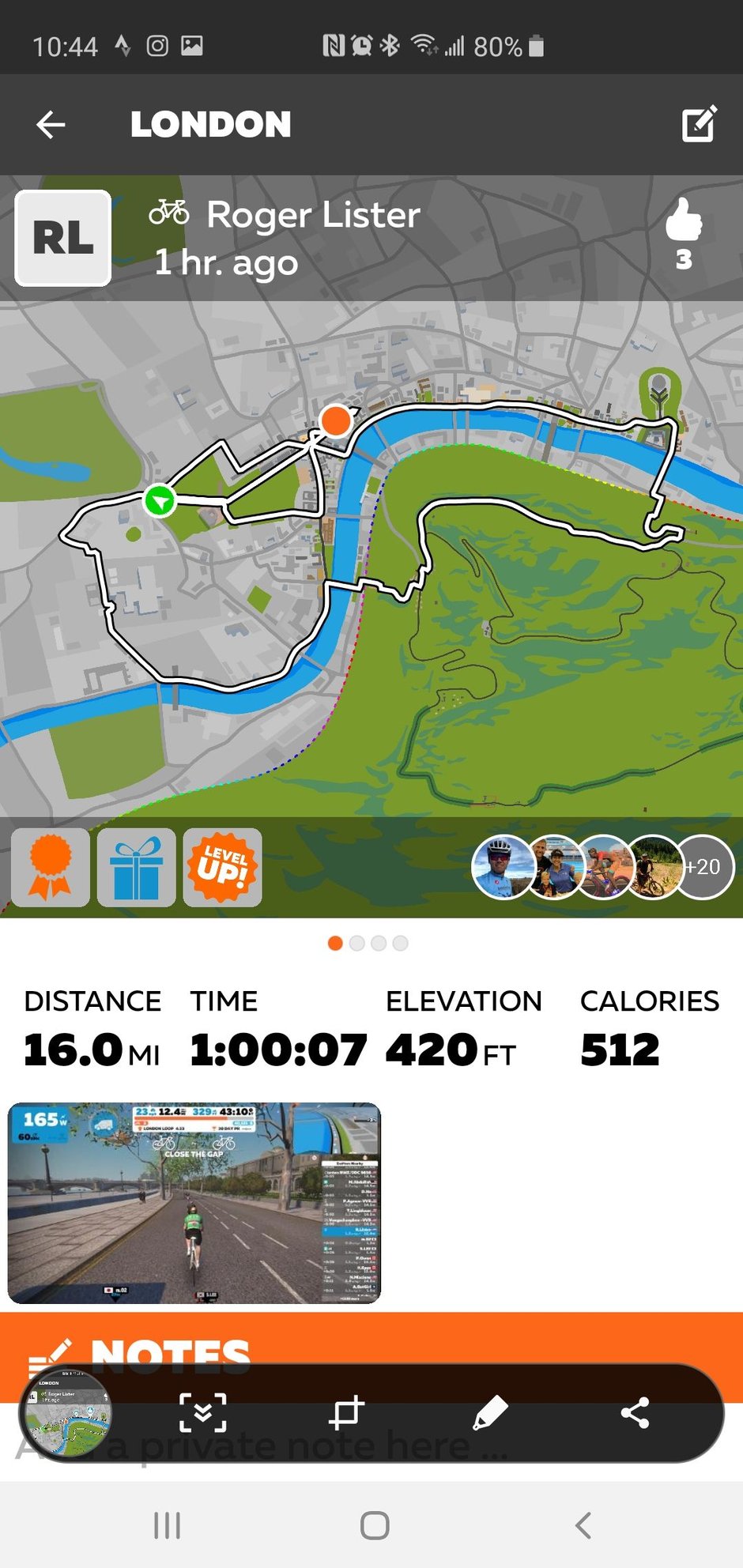Open the blue gift box badge
Image resolution: width=743 pixels, height=1568 pixels.
pyautogui.click(x=136, y=867)
